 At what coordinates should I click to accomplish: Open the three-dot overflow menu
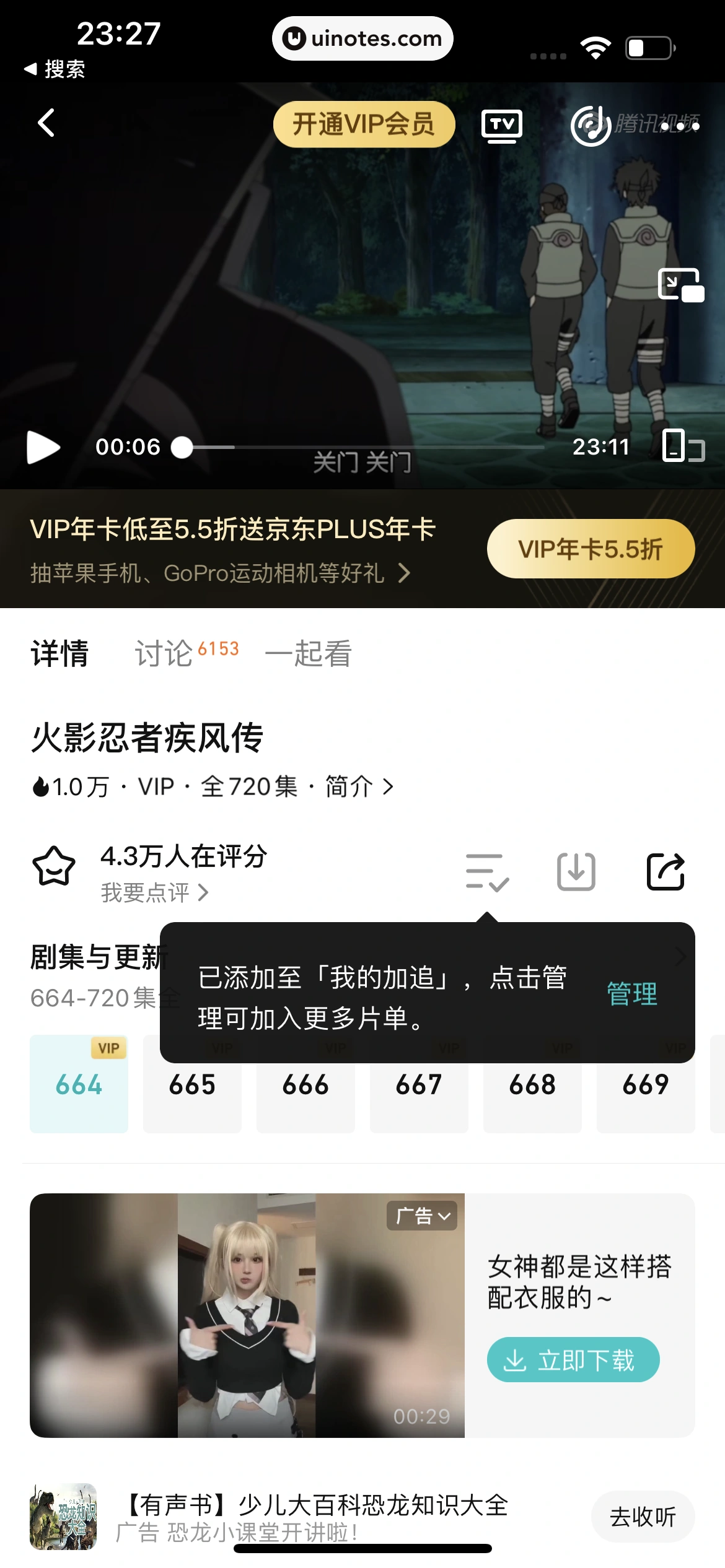680,126
